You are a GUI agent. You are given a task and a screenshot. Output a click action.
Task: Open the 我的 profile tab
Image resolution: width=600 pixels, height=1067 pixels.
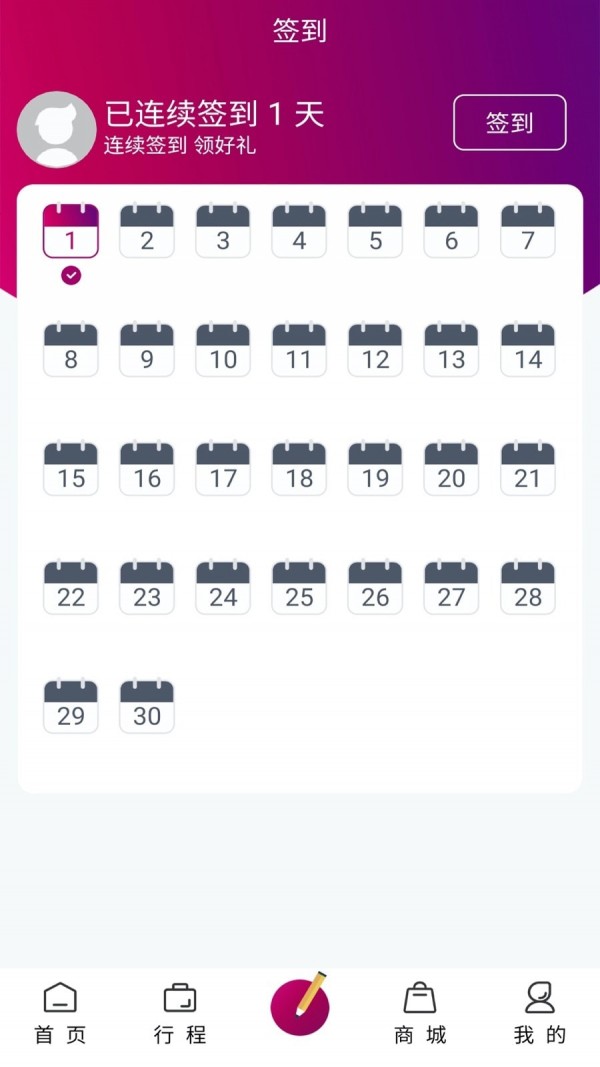pyautogui.click(x=540, y=1013)
